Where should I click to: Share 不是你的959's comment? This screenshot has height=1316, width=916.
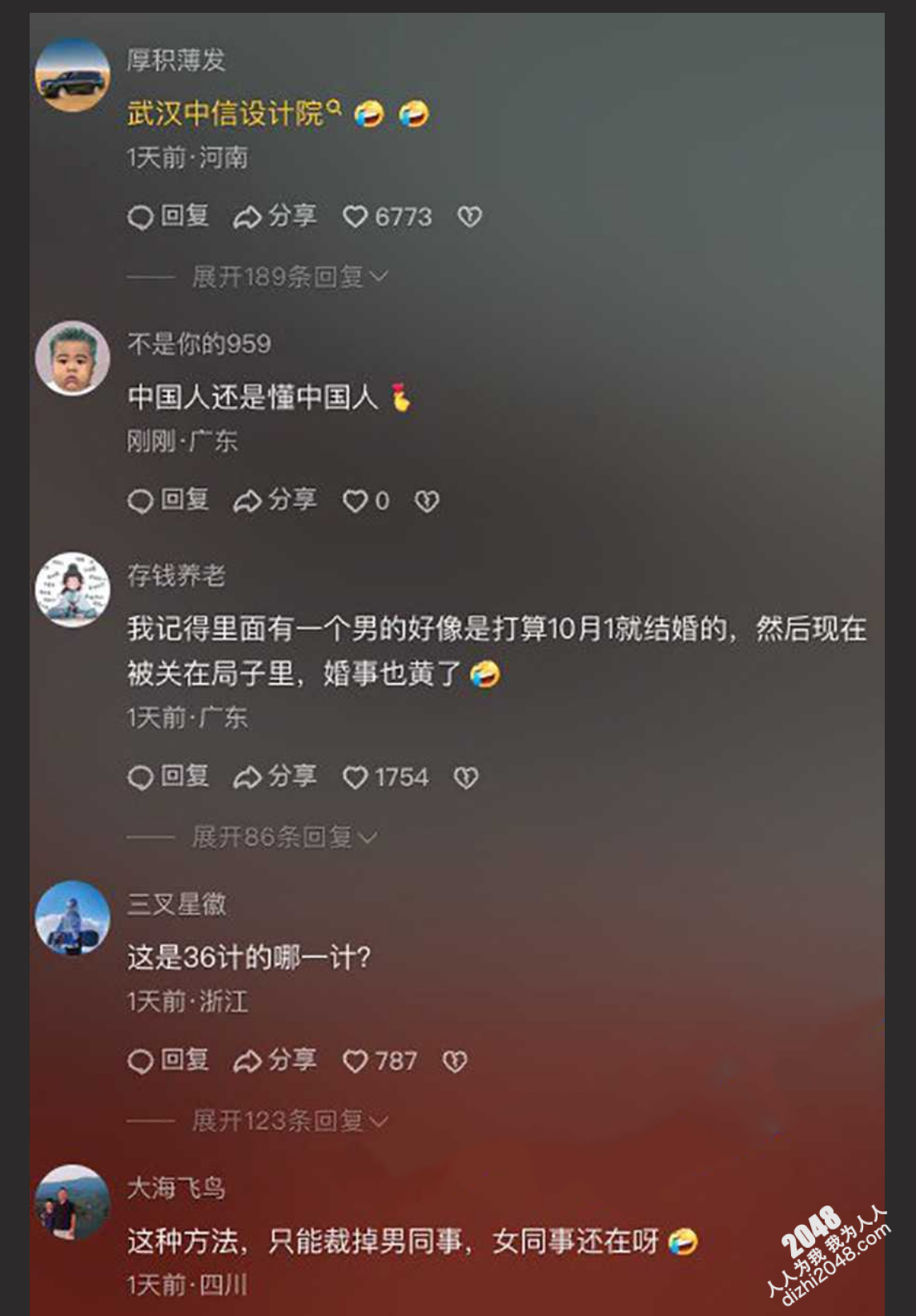(275, 501)
